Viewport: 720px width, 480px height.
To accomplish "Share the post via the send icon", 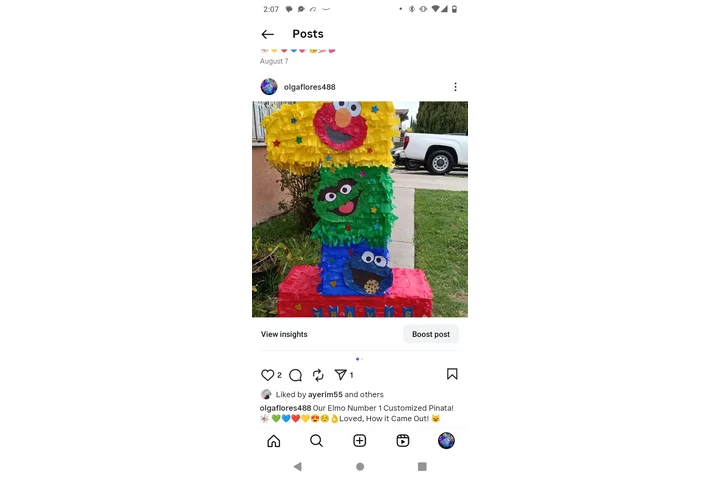I will 340,375.
